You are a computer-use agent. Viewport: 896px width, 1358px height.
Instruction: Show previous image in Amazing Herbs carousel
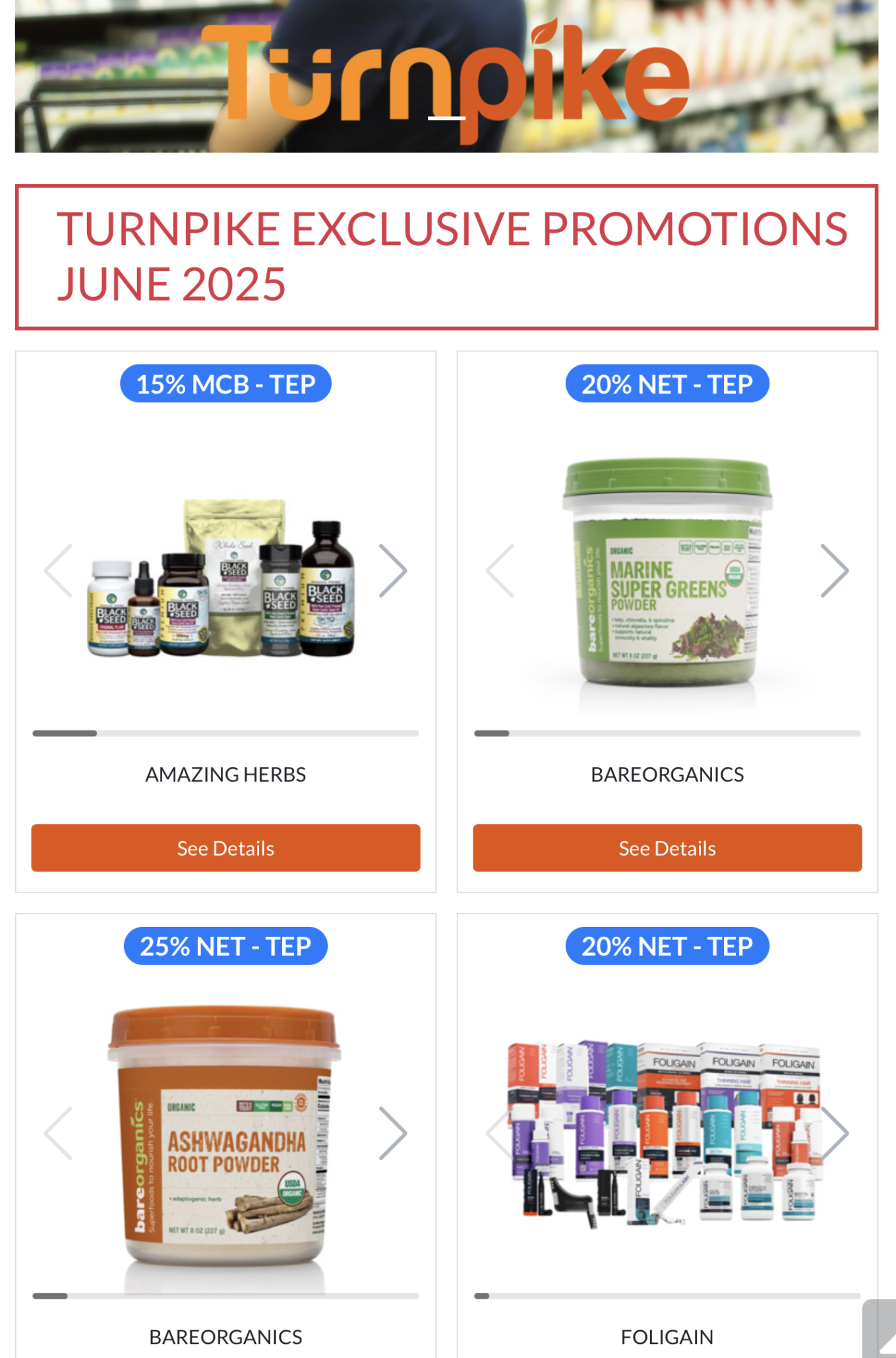[58, 571]
